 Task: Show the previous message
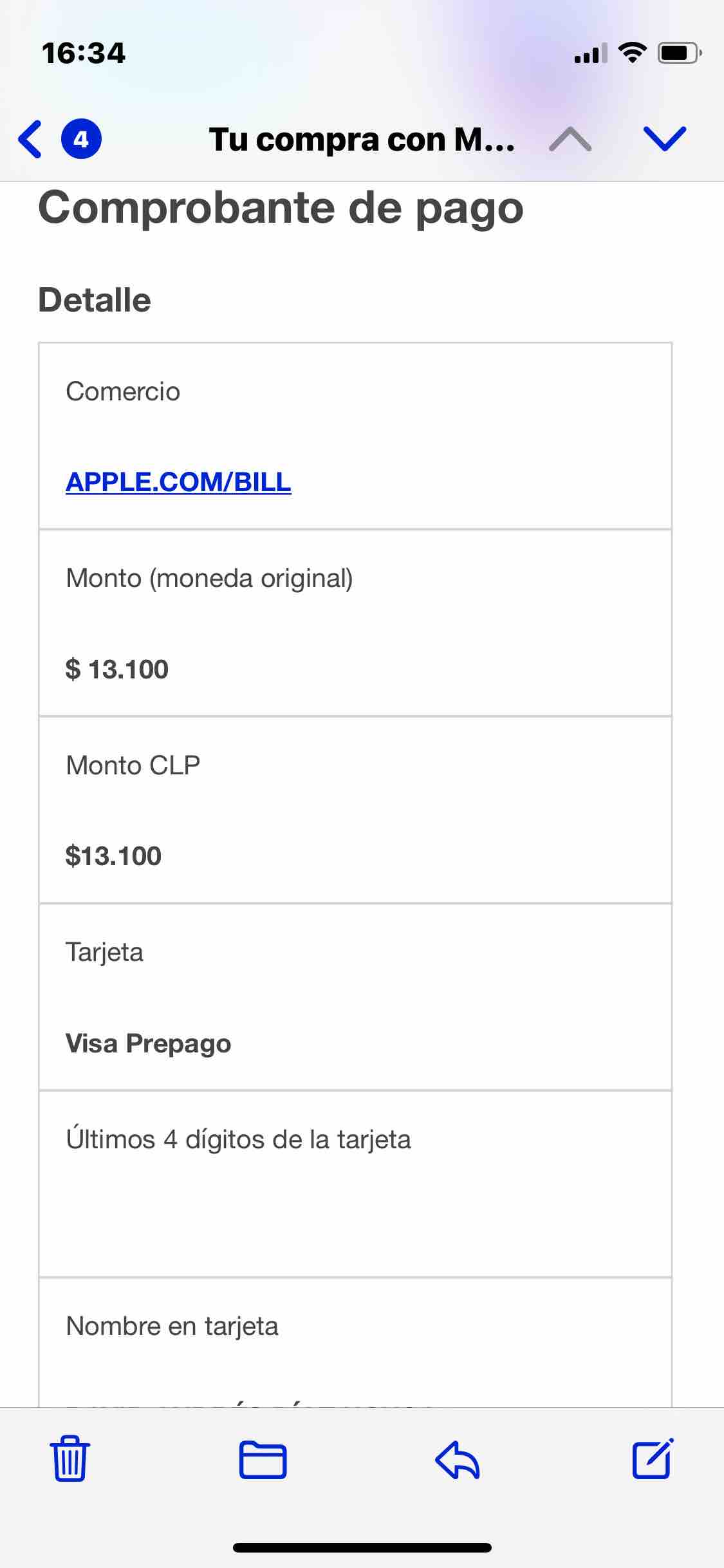pyautogui.click(x=570, y=139)
